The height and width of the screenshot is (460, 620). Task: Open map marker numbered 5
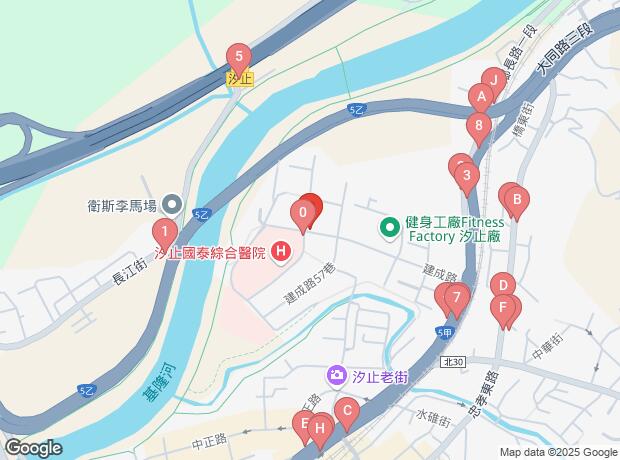[238, 57]
